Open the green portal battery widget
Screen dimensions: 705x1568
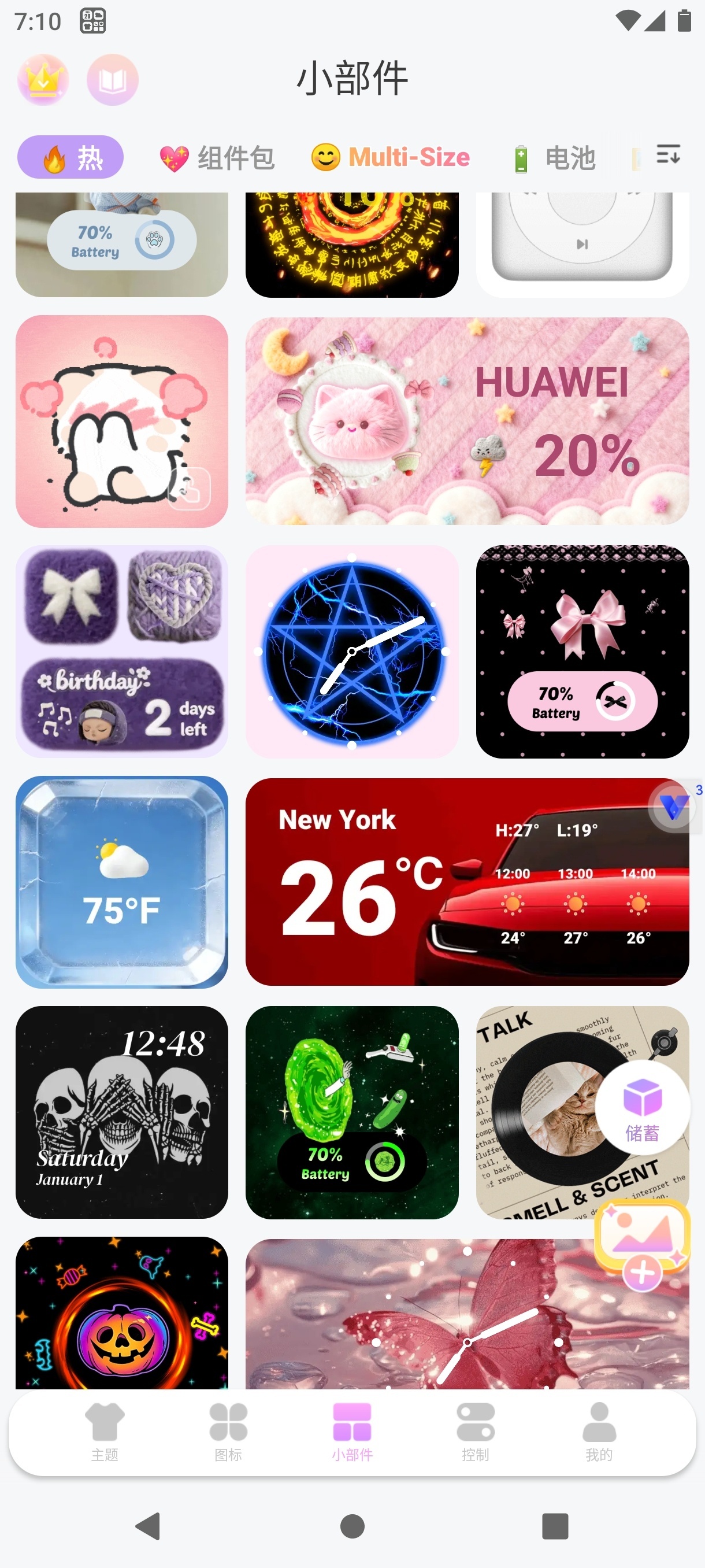[352, 1112]
